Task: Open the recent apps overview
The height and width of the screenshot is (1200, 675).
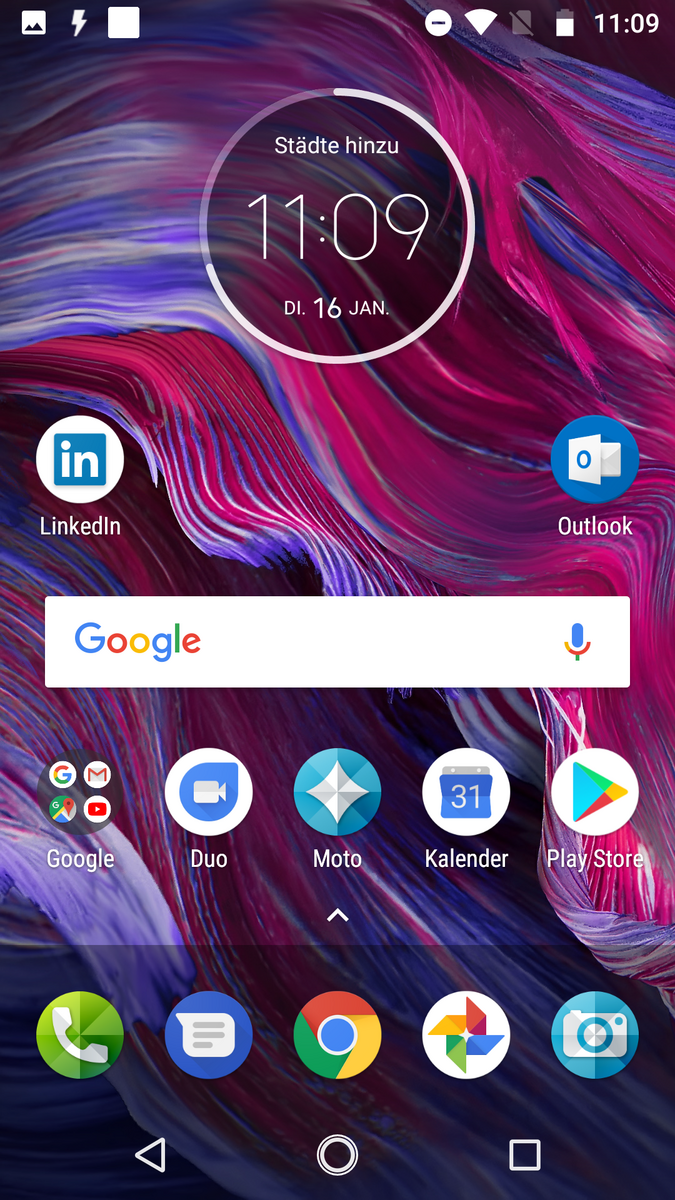Action: click(524, 1155)
